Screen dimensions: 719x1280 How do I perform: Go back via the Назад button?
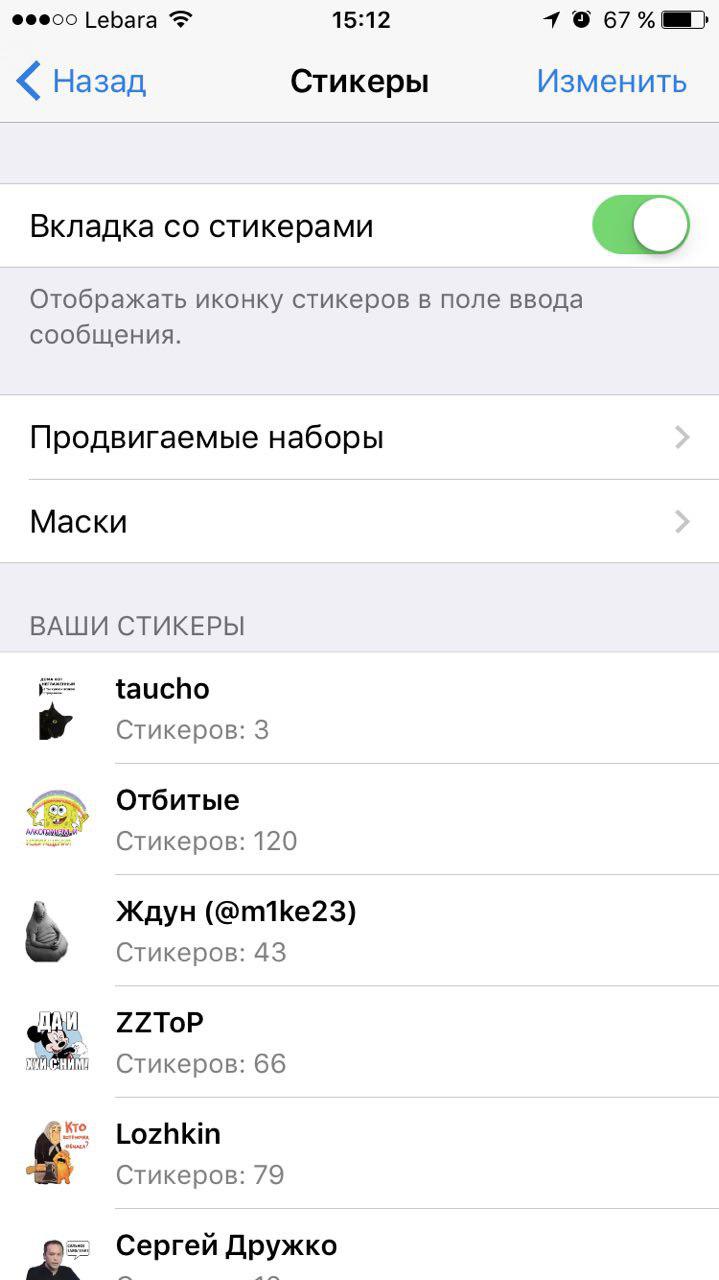point(81,81)
